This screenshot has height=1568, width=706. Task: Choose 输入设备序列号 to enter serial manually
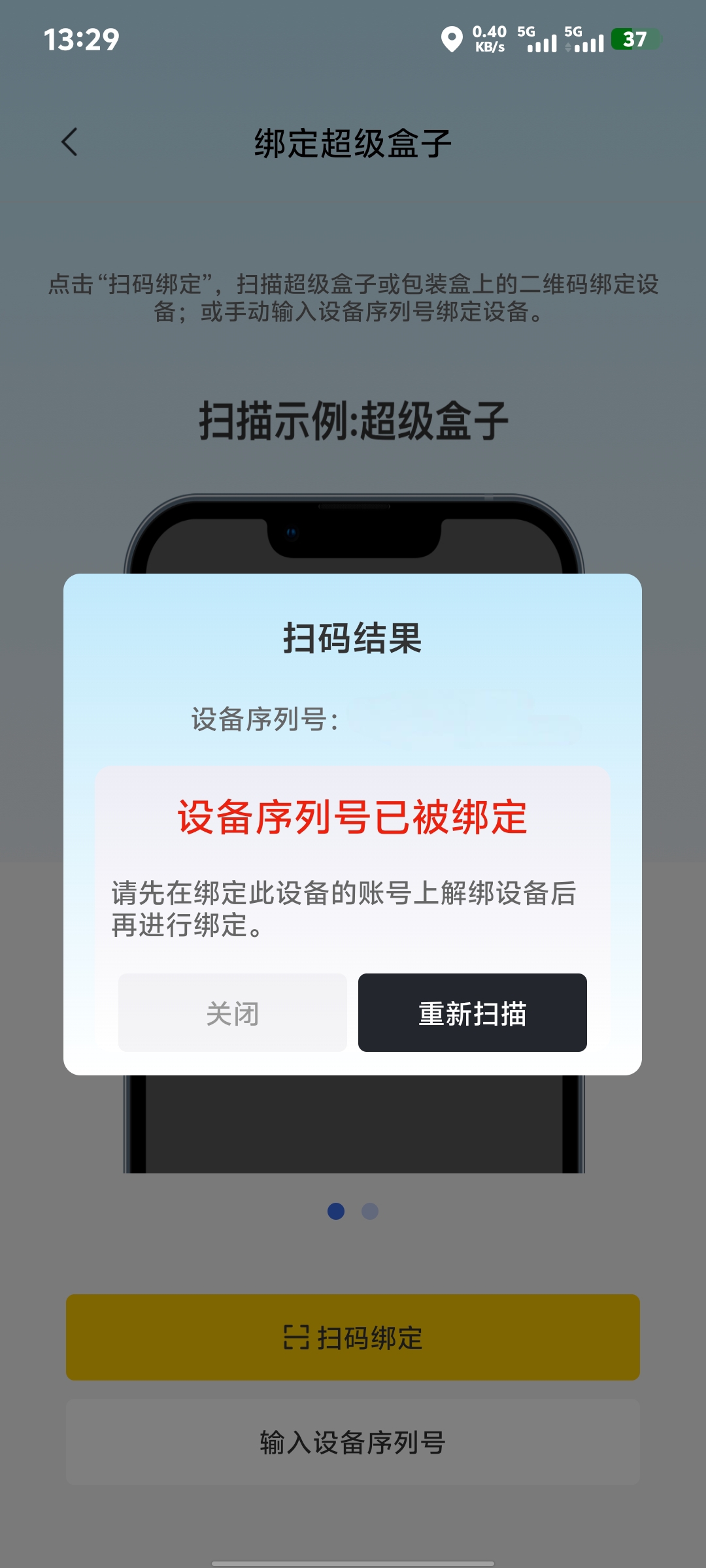353,1442
